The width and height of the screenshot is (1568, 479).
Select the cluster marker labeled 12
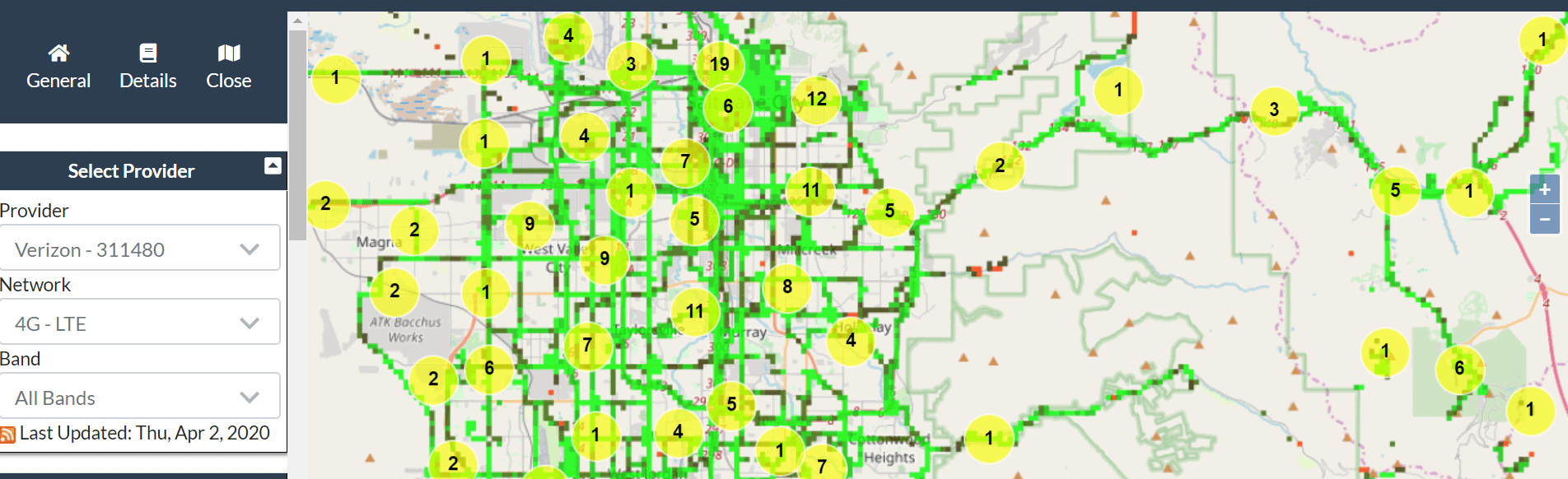pyautogui.click(x=816, y=100)
